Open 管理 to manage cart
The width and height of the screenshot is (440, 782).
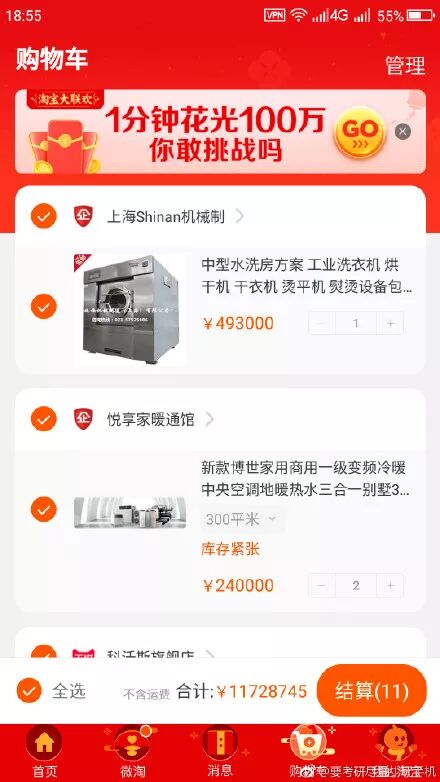[x=405, y=65]
